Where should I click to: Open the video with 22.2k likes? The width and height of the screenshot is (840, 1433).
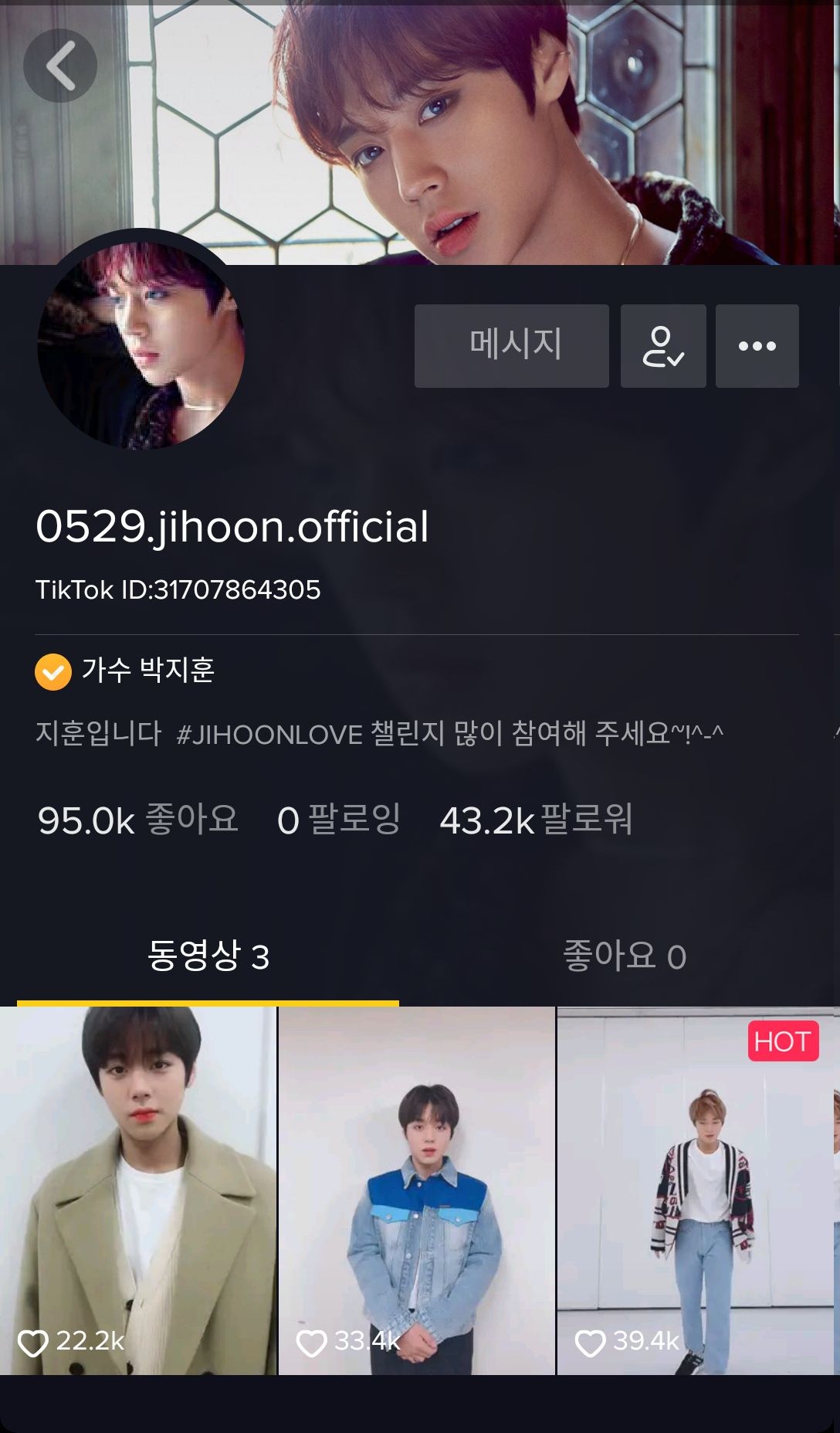coord(138,1190)
